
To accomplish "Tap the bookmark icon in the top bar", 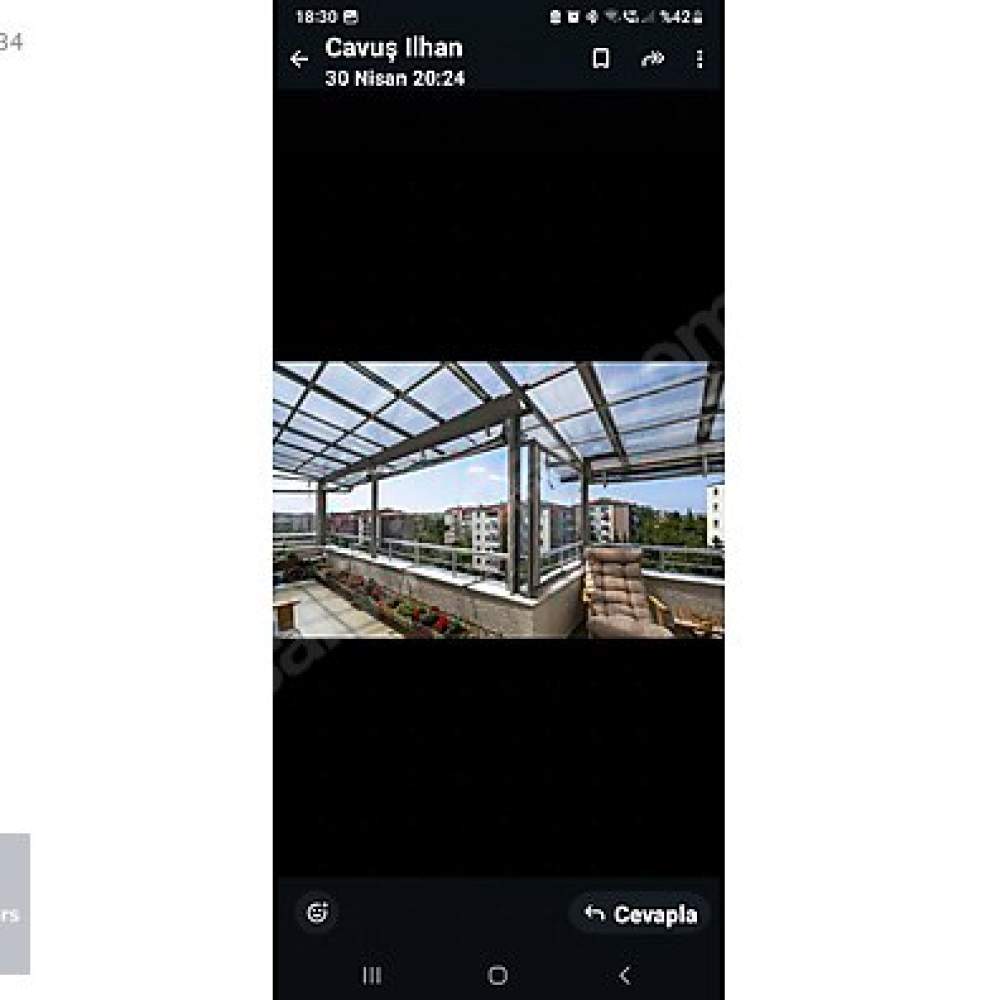I will pos(601,59).
